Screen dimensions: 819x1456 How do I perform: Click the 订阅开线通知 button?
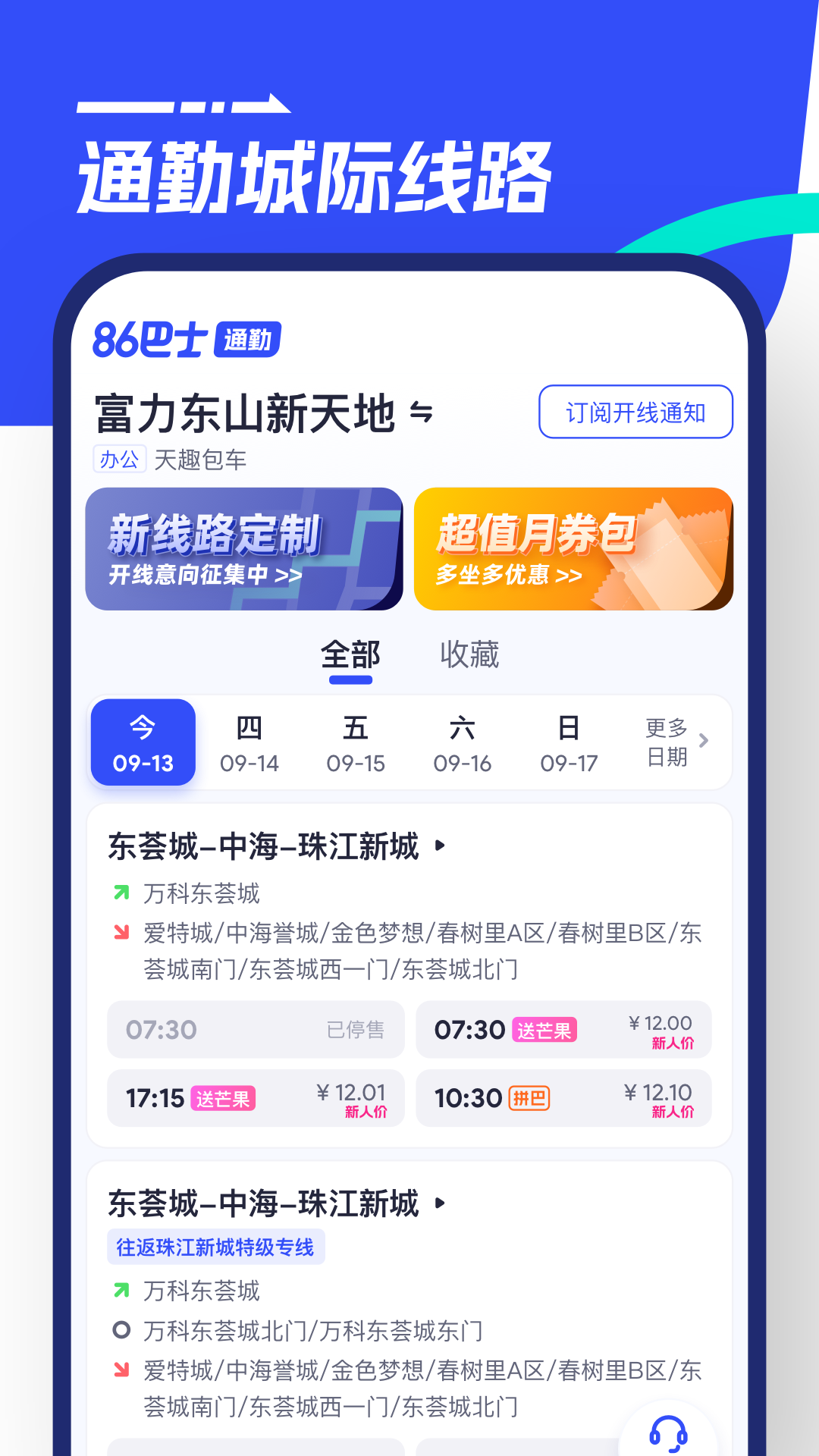tap(636, 413)
